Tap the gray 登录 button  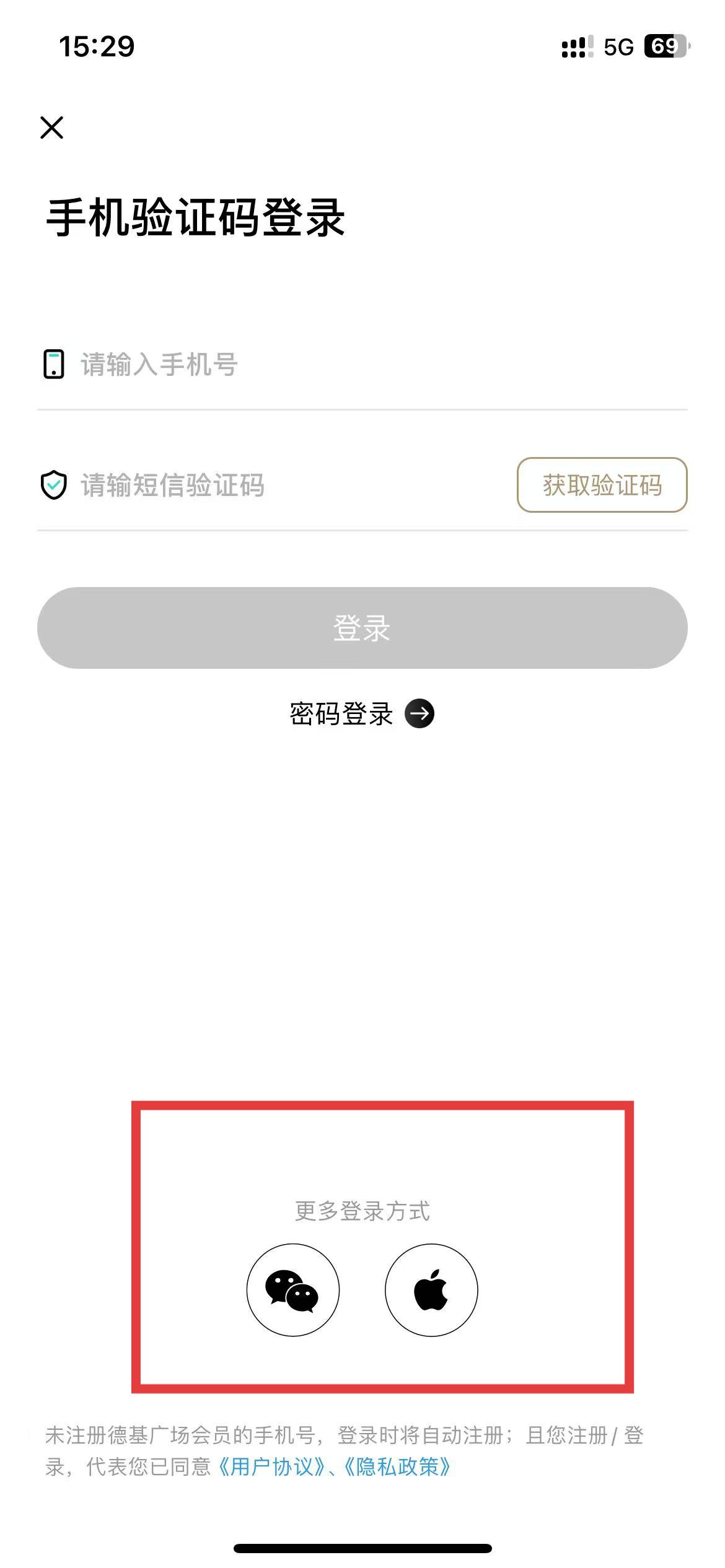pos(362,627)
